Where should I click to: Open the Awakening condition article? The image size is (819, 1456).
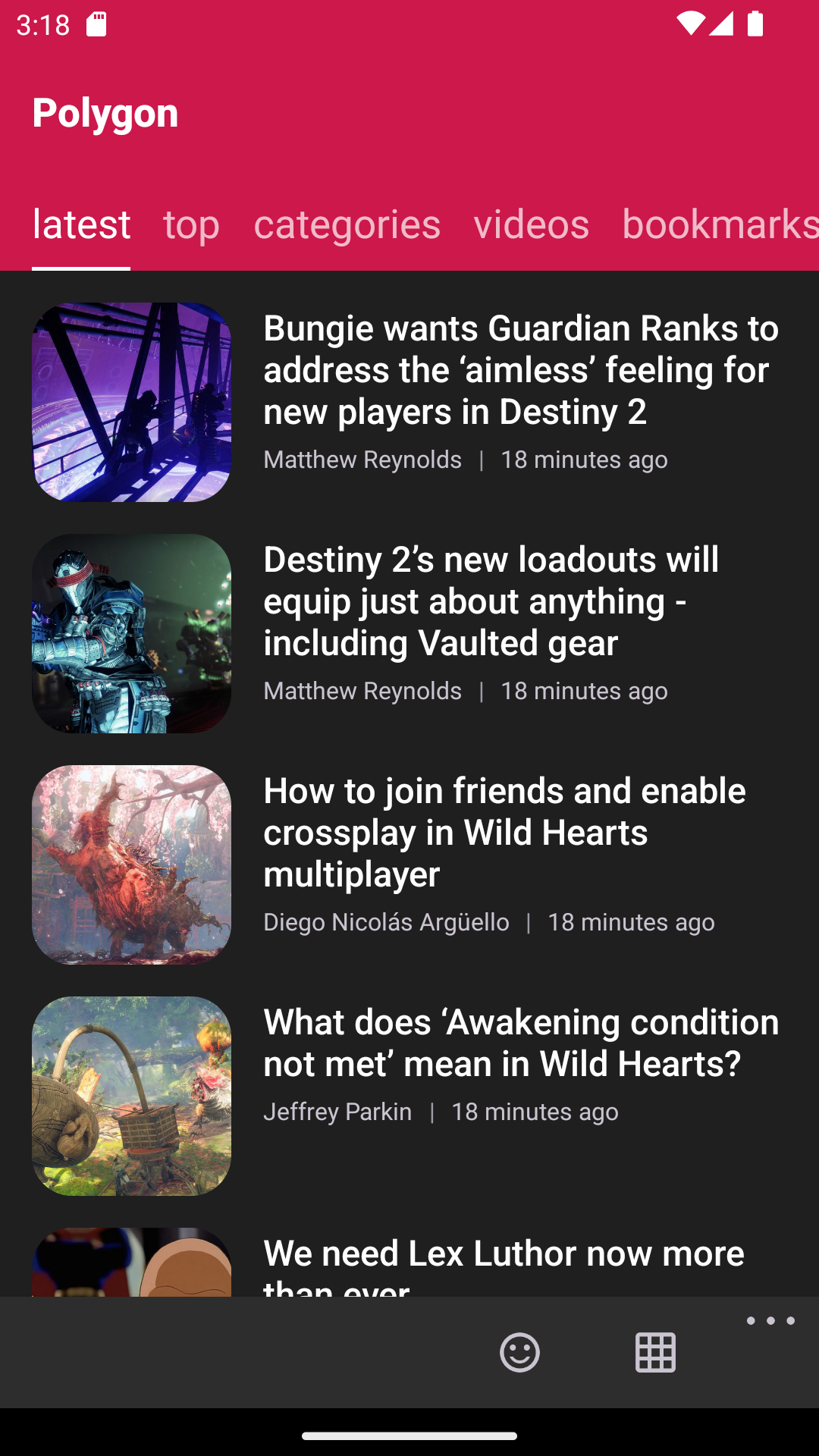pos(521,1043)
